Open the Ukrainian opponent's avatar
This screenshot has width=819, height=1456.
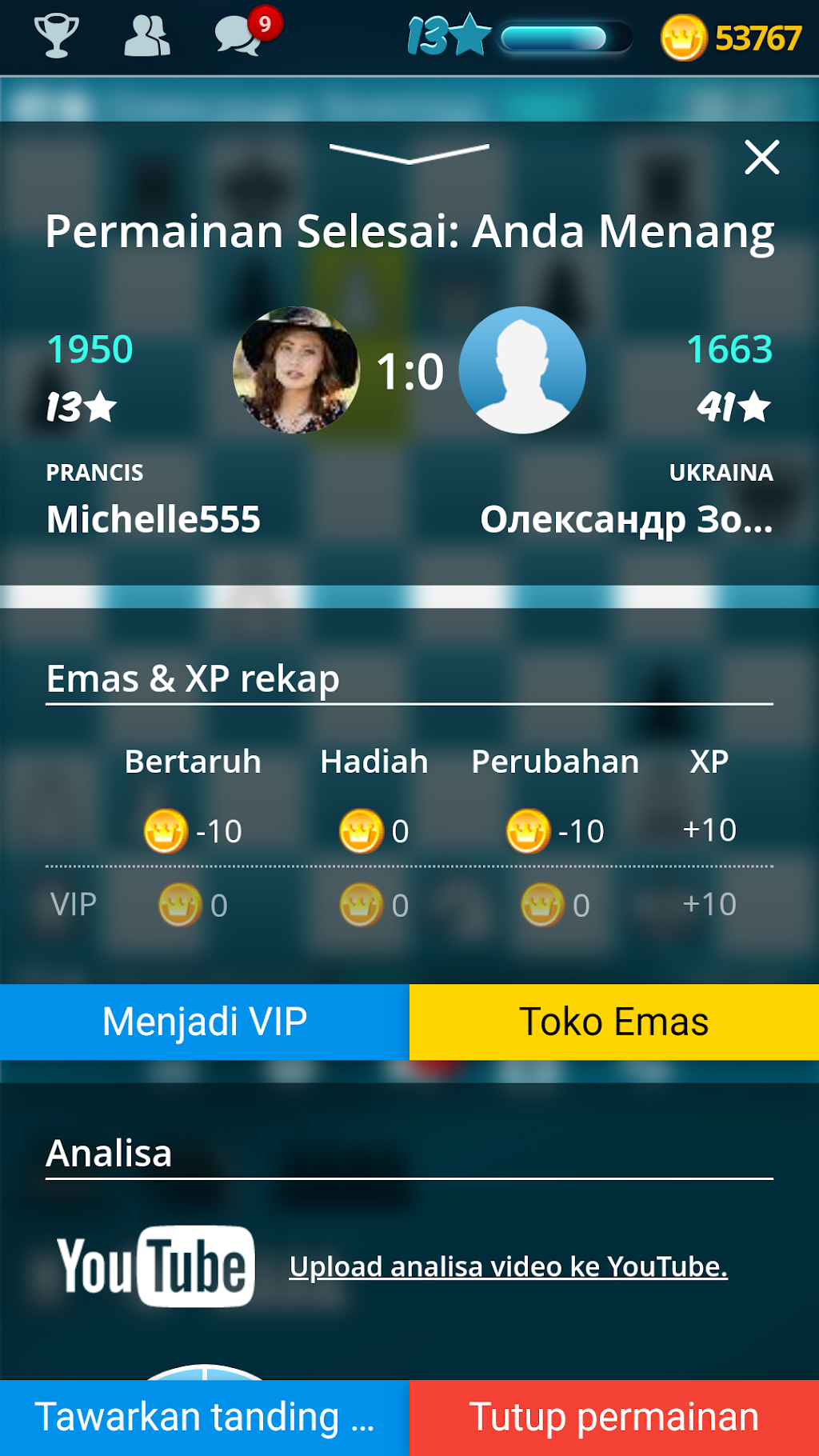[x=522, y=370]
